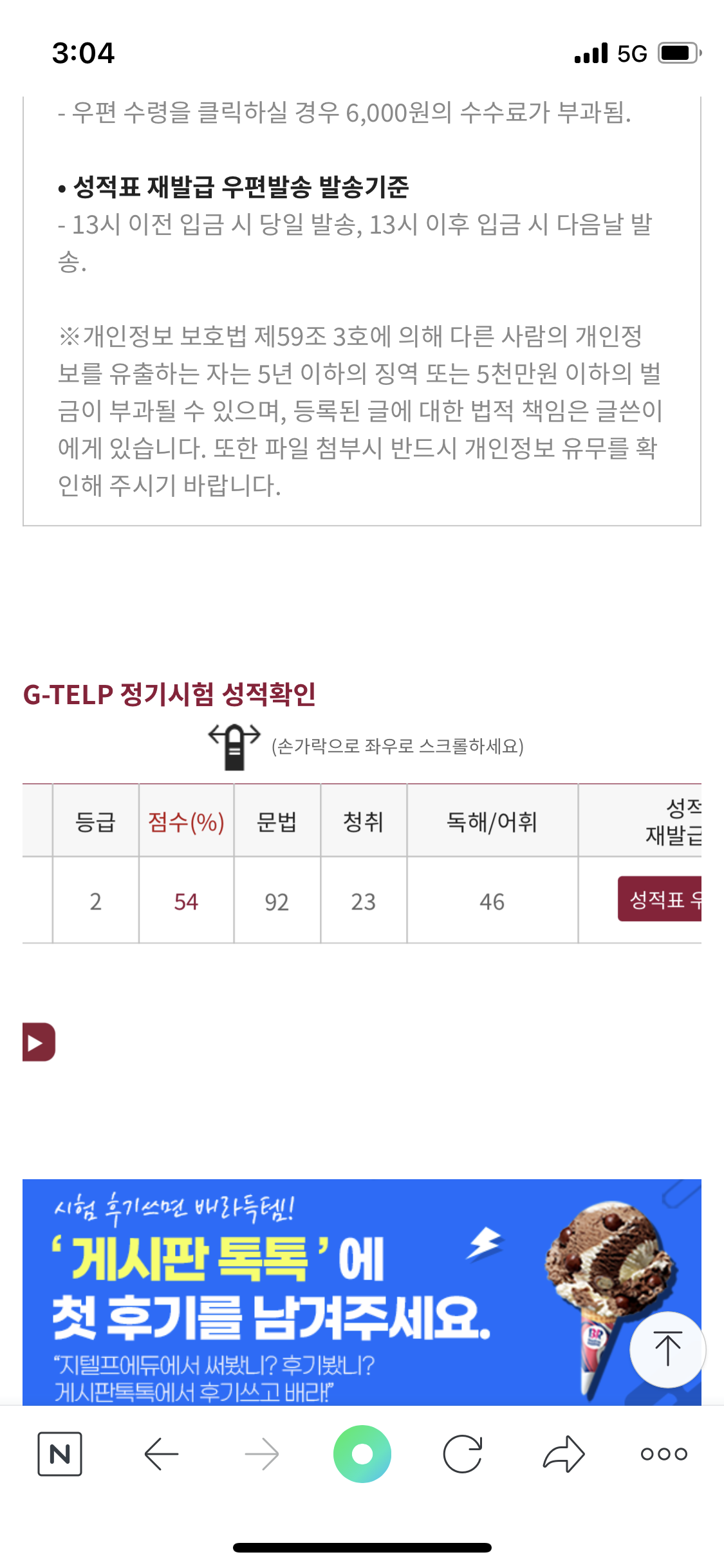Tap the partly visible 성적표 button
724x1568 pixels.
click(660, 899)
